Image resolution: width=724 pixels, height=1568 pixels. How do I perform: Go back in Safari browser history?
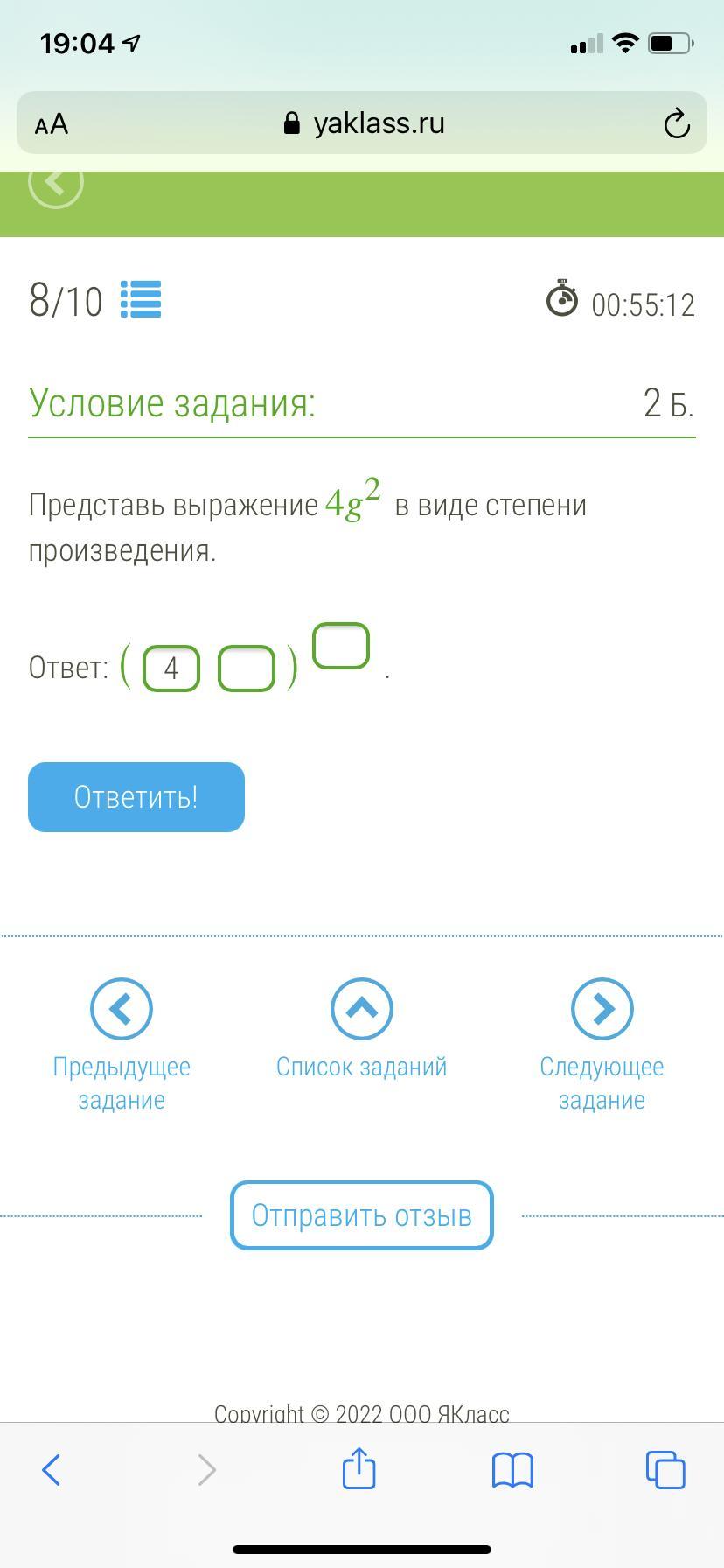pyautogui.click(x=52, y=1470)
